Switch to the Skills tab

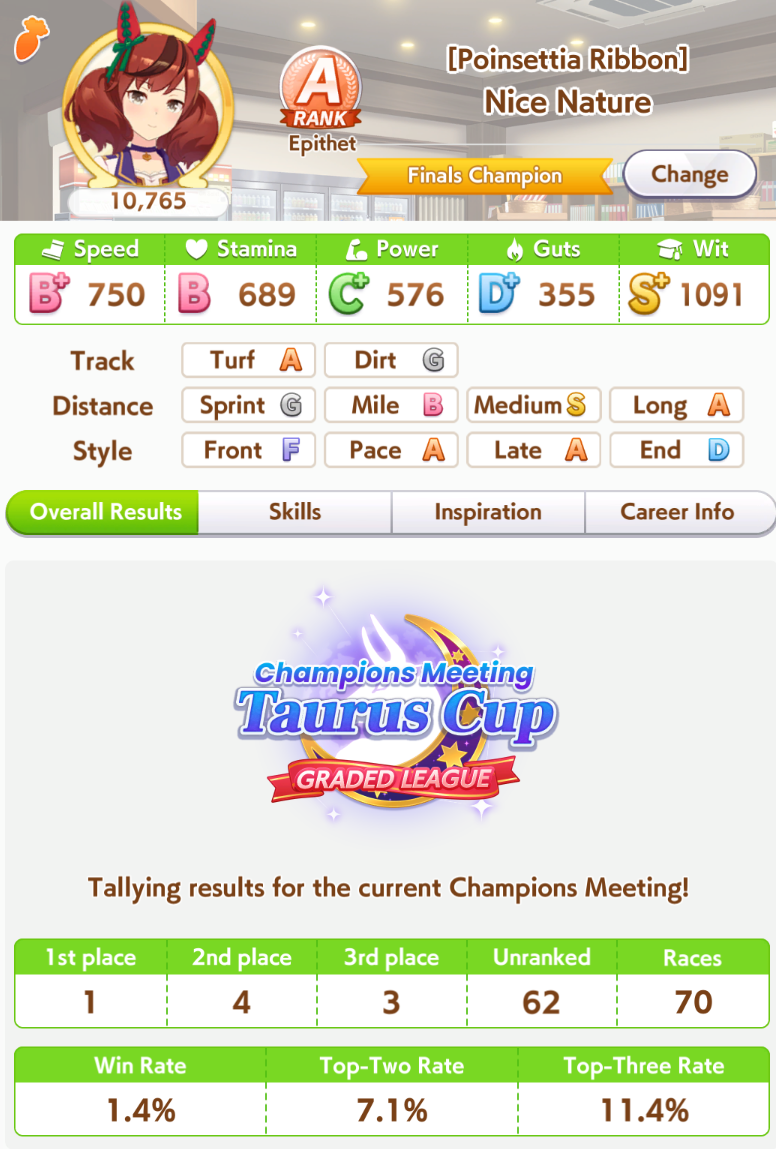294,512
